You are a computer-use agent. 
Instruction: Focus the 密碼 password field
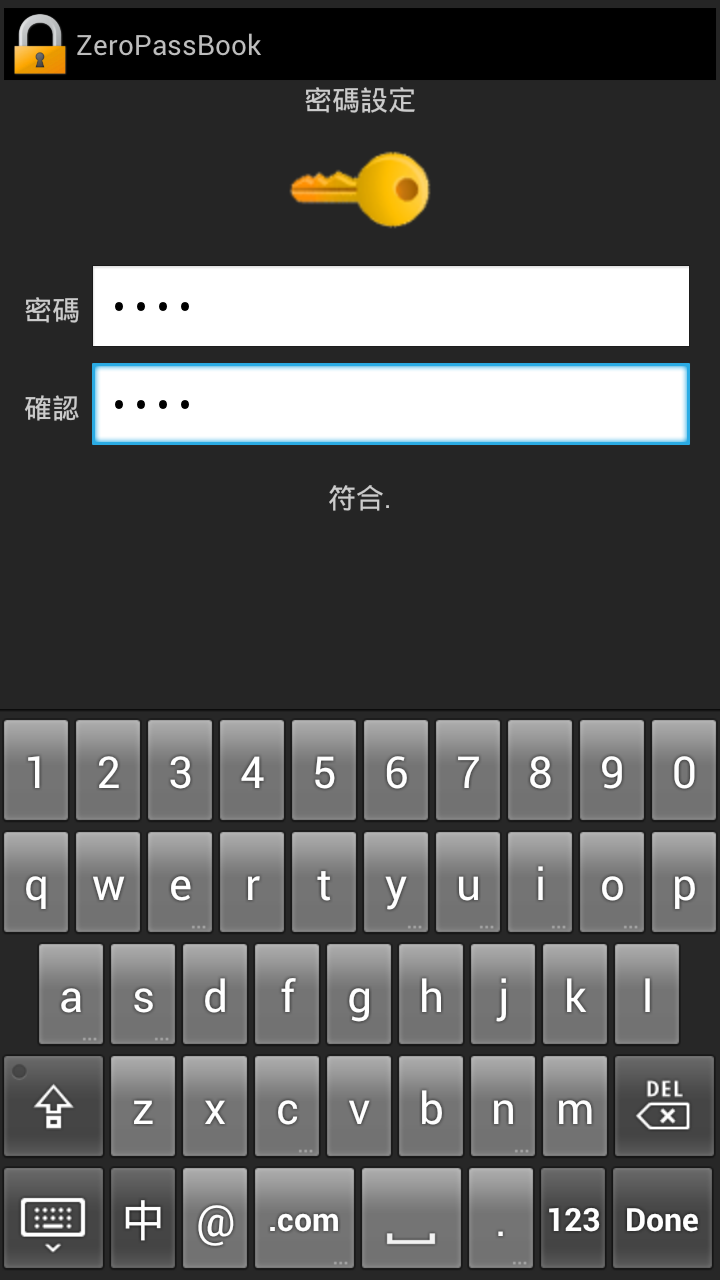[390, 306]
